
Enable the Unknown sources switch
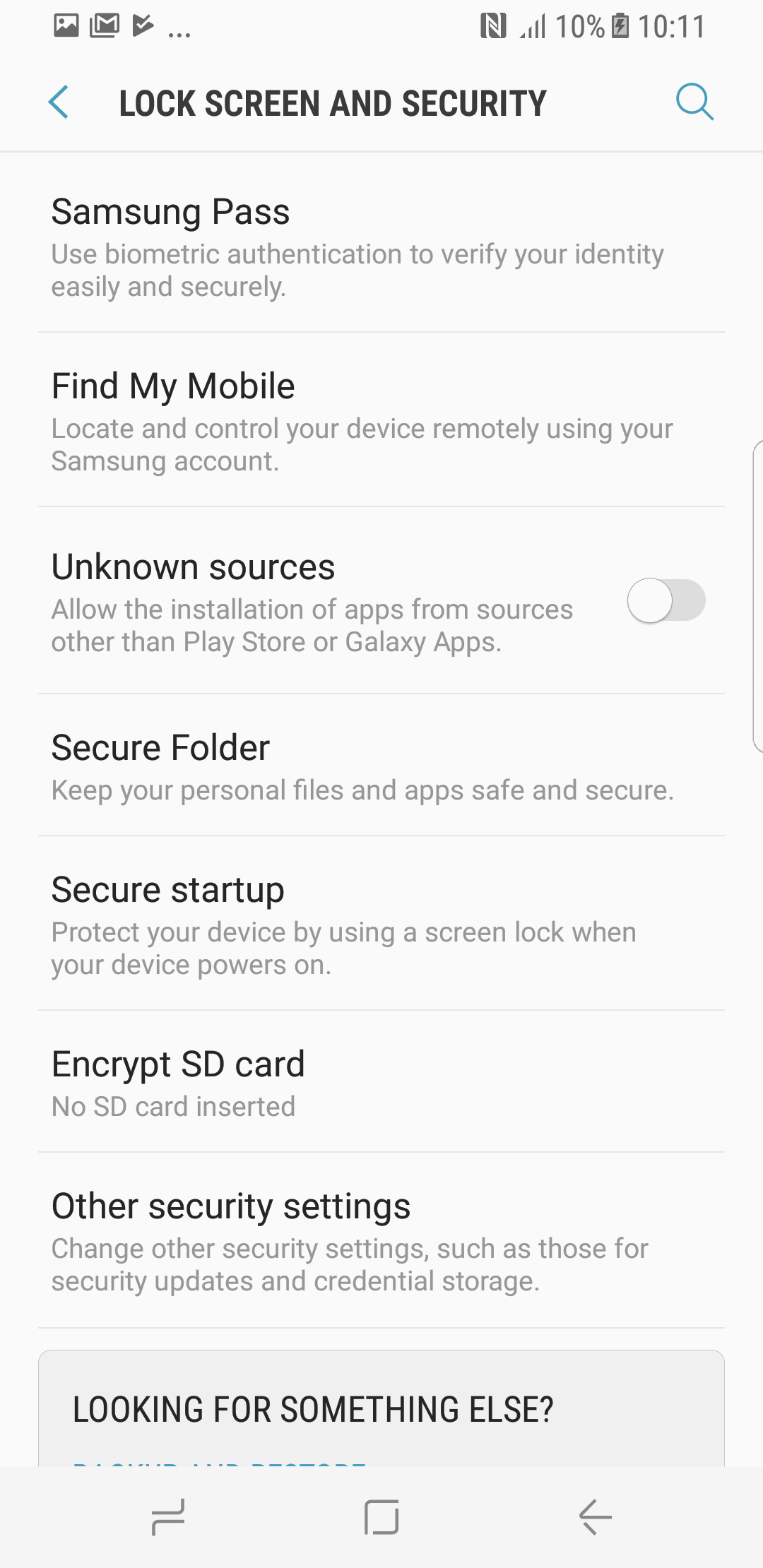(x=666, y=601)
